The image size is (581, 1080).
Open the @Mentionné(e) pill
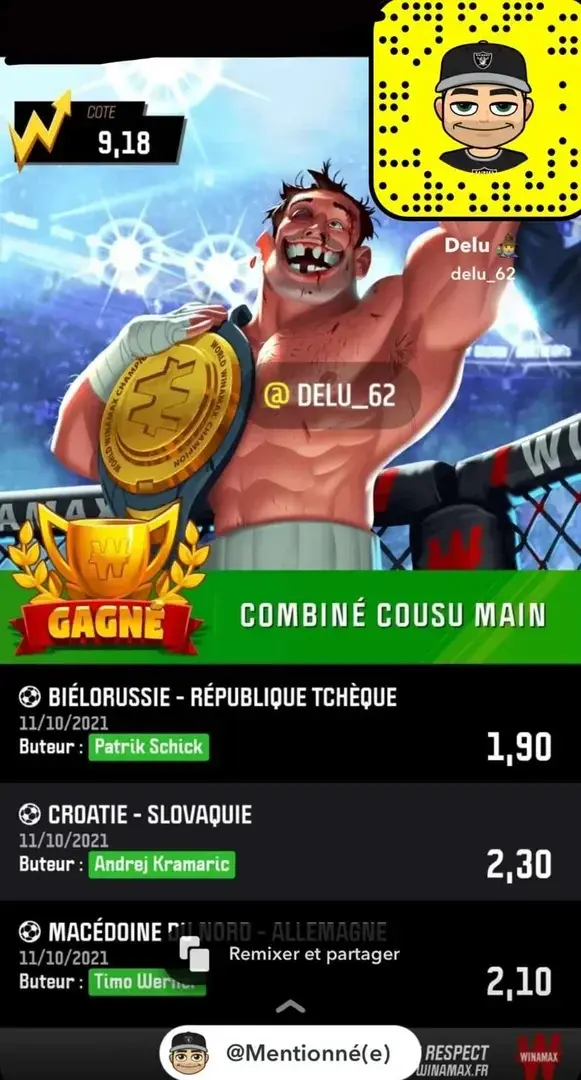point(290,1052)
